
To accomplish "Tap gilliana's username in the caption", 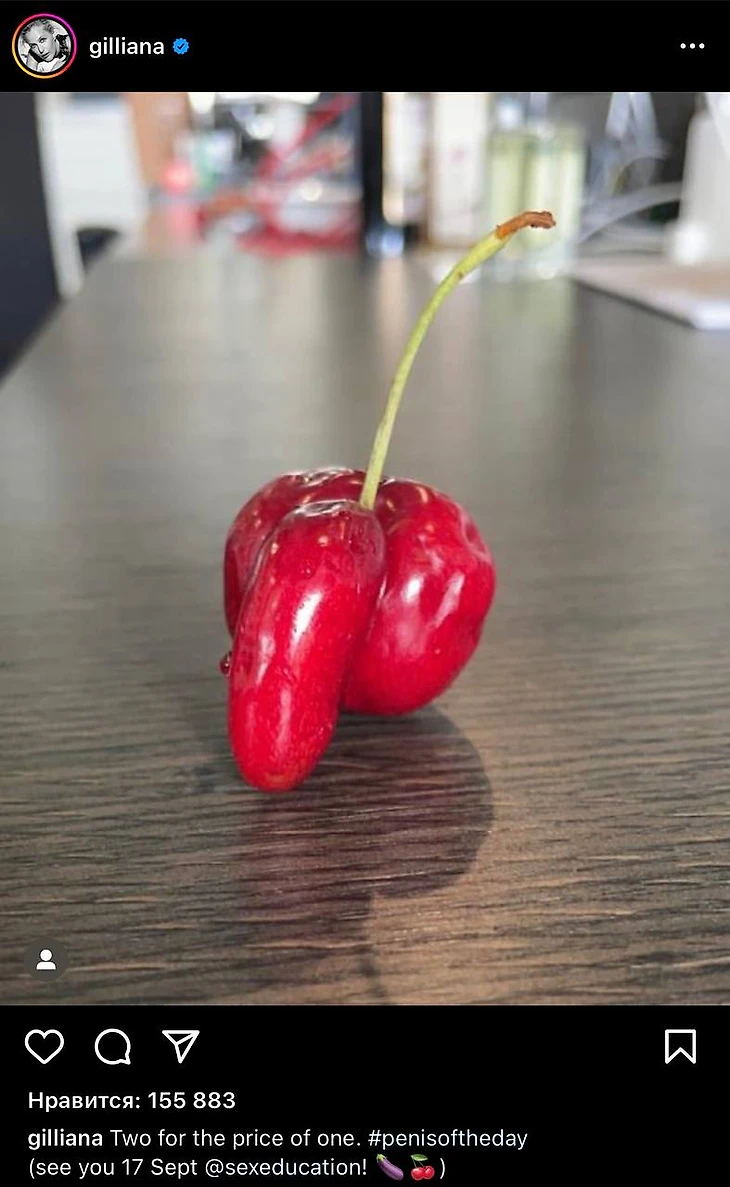I will point(65,1138).
